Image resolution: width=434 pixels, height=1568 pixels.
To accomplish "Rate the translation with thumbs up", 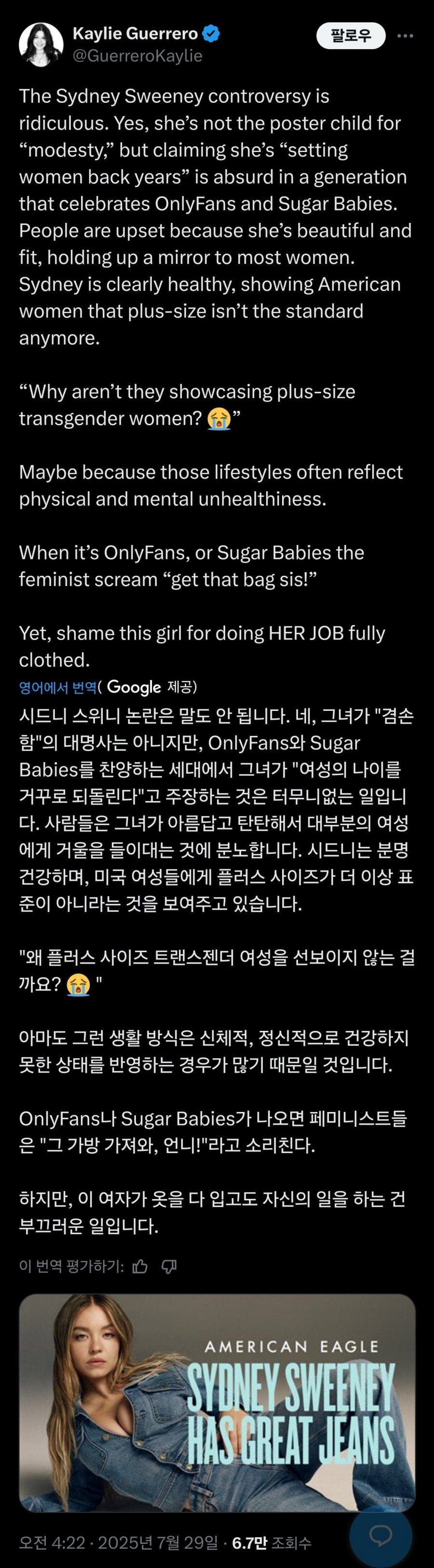I will (x=140, y=1267).
